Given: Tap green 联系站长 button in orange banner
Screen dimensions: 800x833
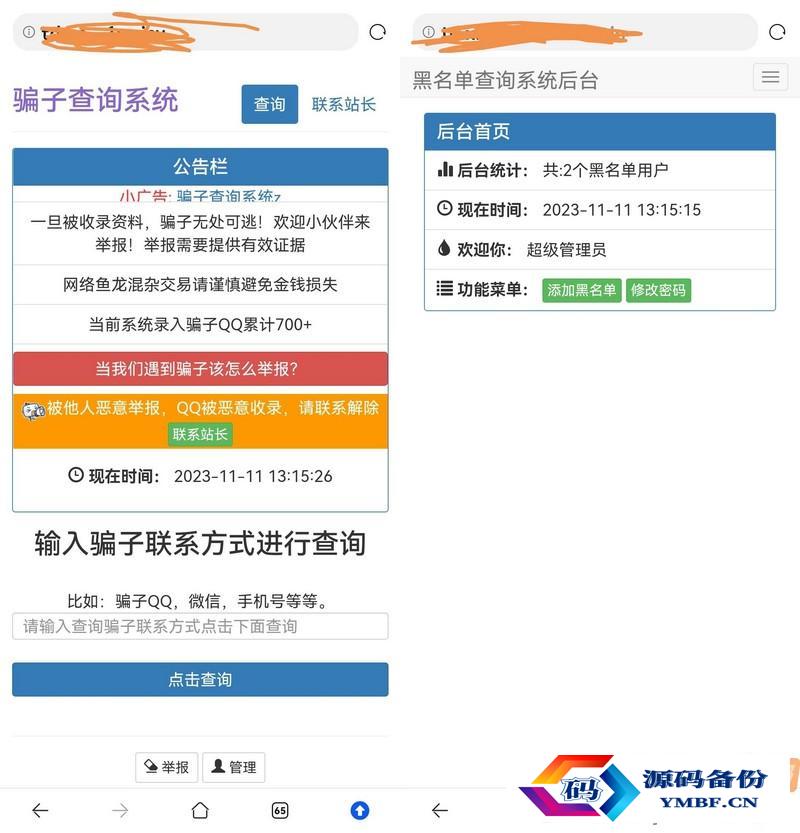Looking at the screenshot, I should [x=200, y=434].
